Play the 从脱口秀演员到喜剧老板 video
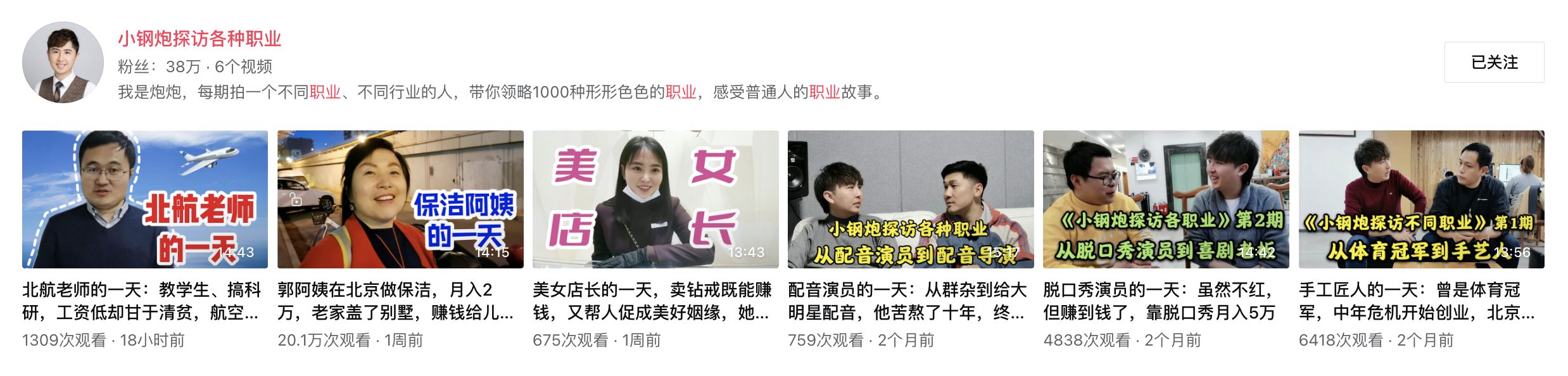Viewport: 1568px width, 376px height. [1165, 199]
